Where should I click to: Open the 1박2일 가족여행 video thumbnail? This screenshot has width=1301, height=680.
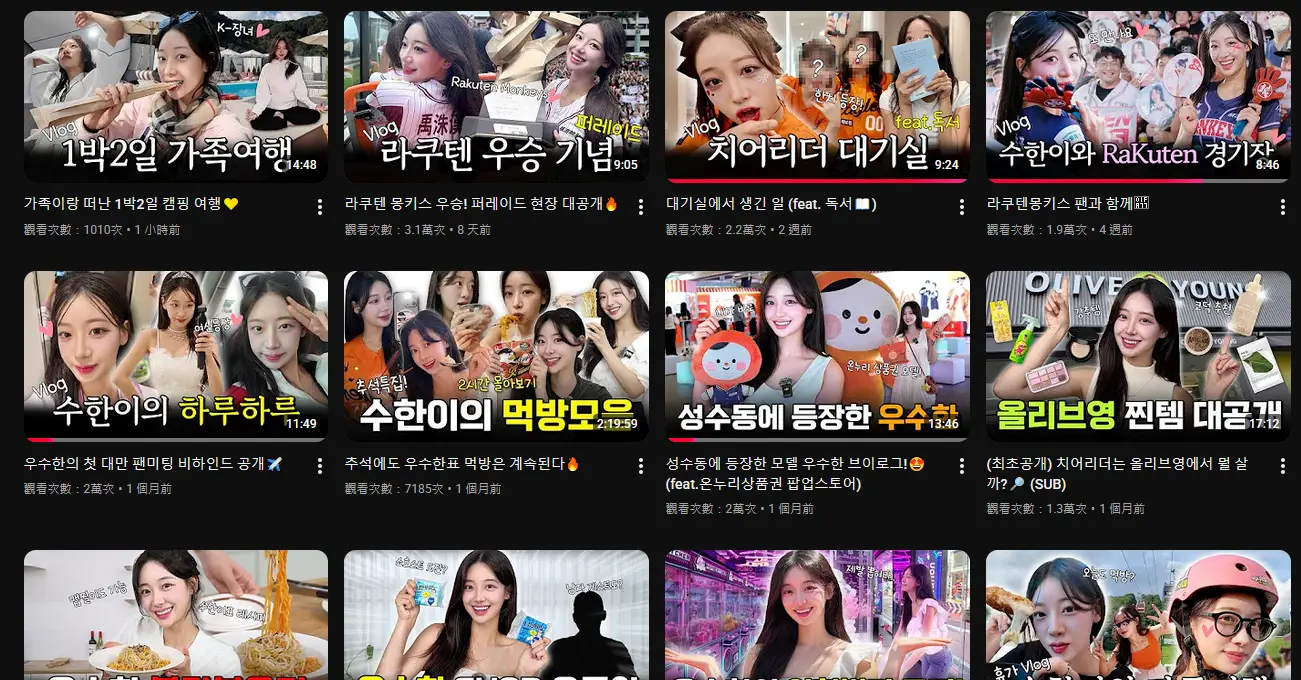tap(176, 96)
